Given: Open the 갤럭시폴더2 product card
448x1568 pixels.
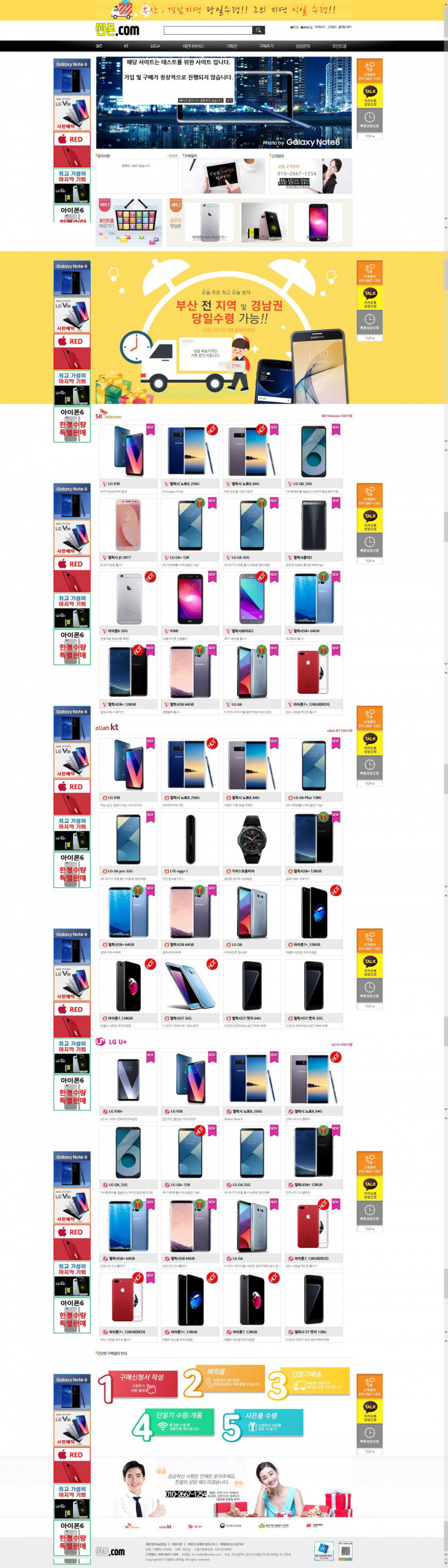Looking at the screenshot, I should click(313, 527).
